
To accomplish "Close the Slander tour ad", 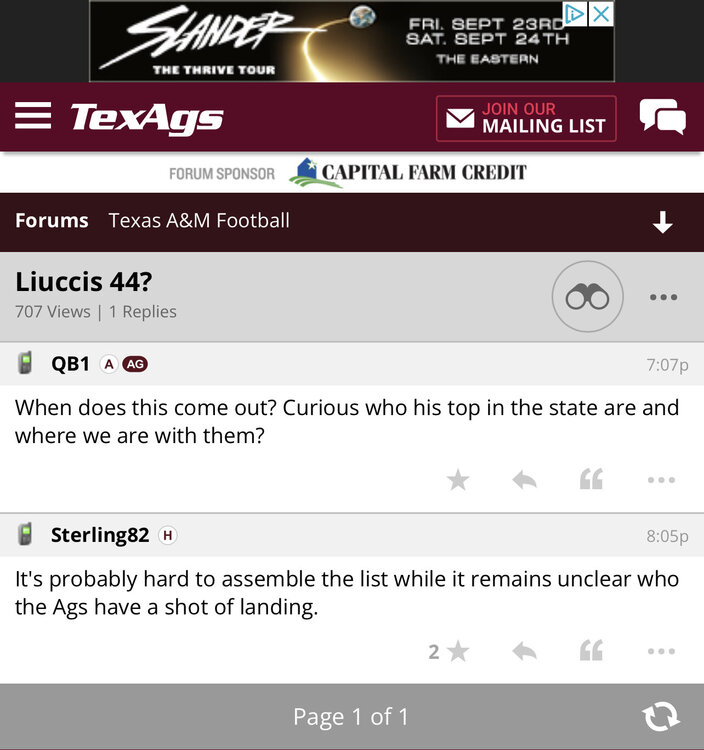I will pyautogui.click(x=601, y=14).
